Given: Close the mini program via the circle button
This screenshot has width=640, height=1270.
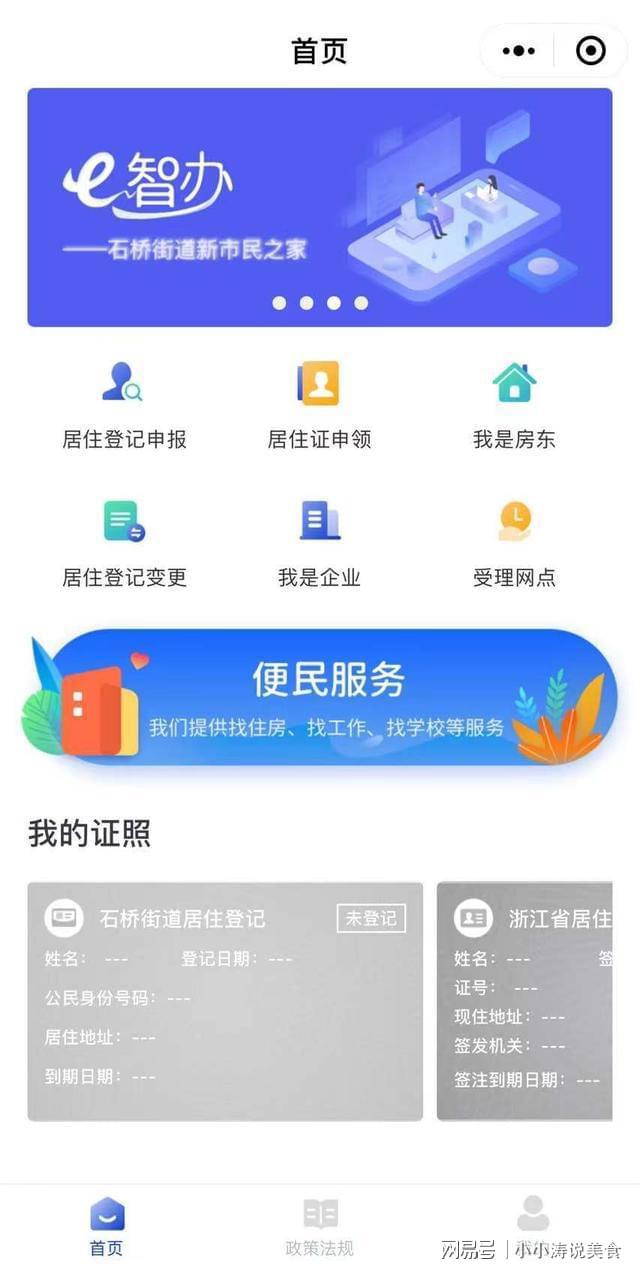Looking at the screenshot, I should point(591,51).
